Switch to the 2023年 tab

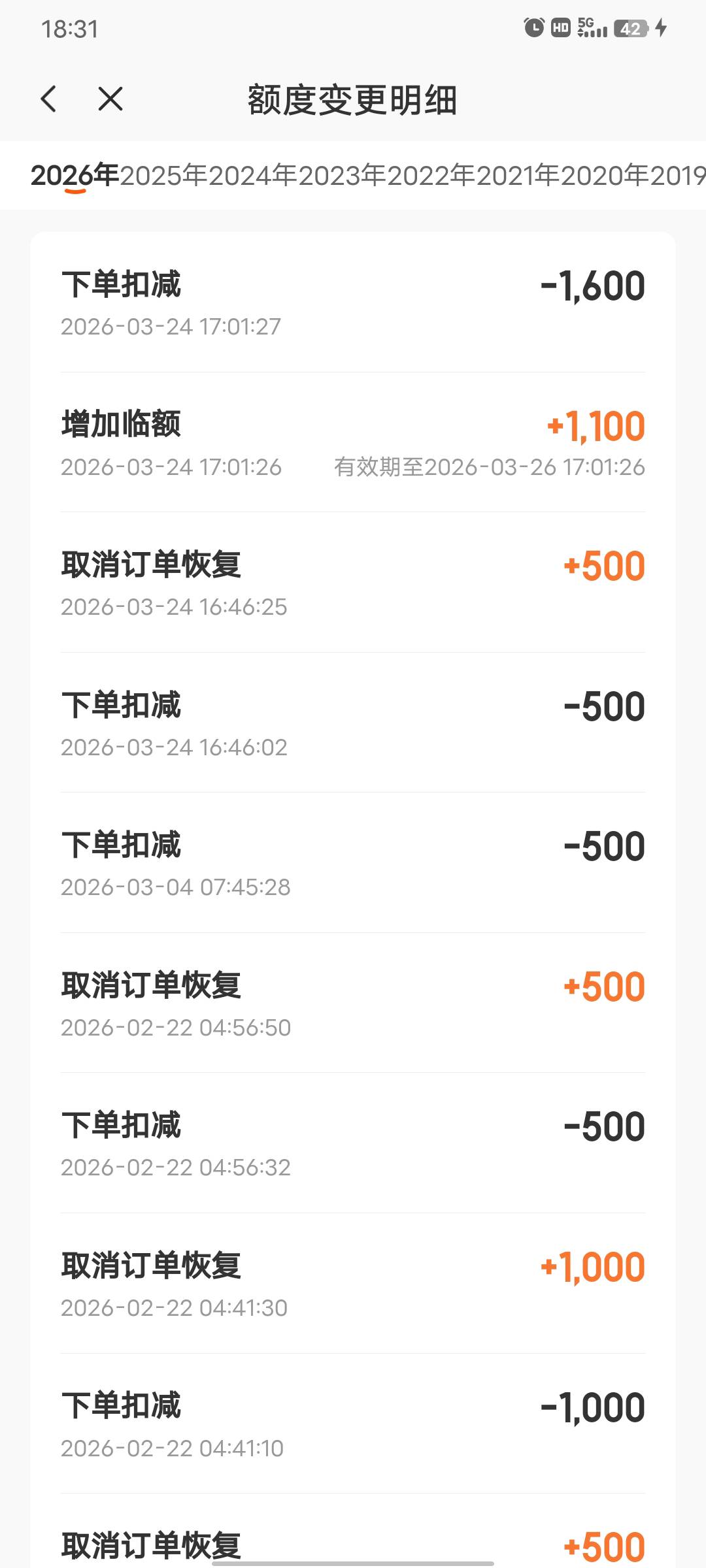click(x=342, y=175)
